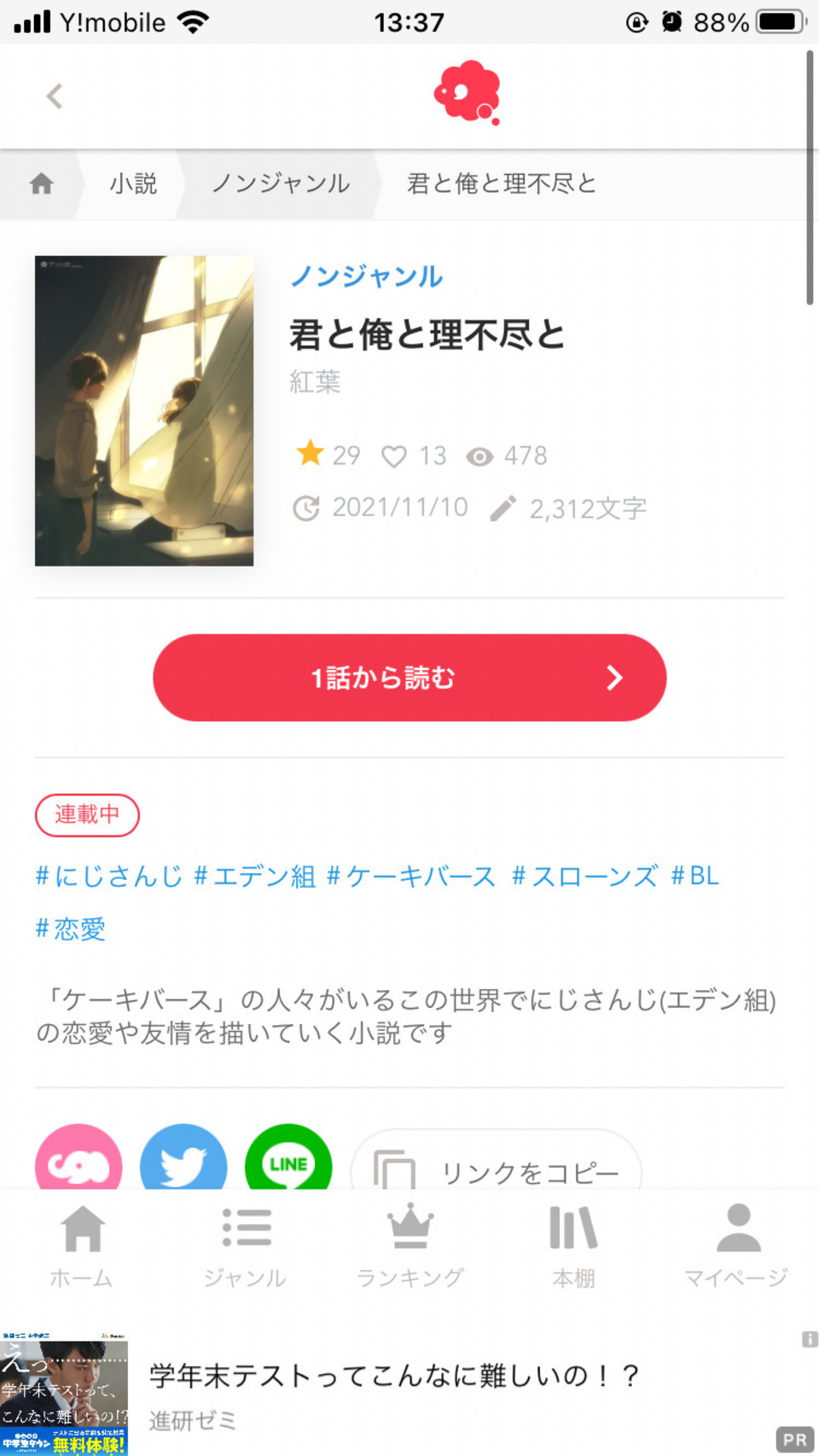Open the #ケーキバース tag
Screen dimensions: 819x1456
(411, 876)
